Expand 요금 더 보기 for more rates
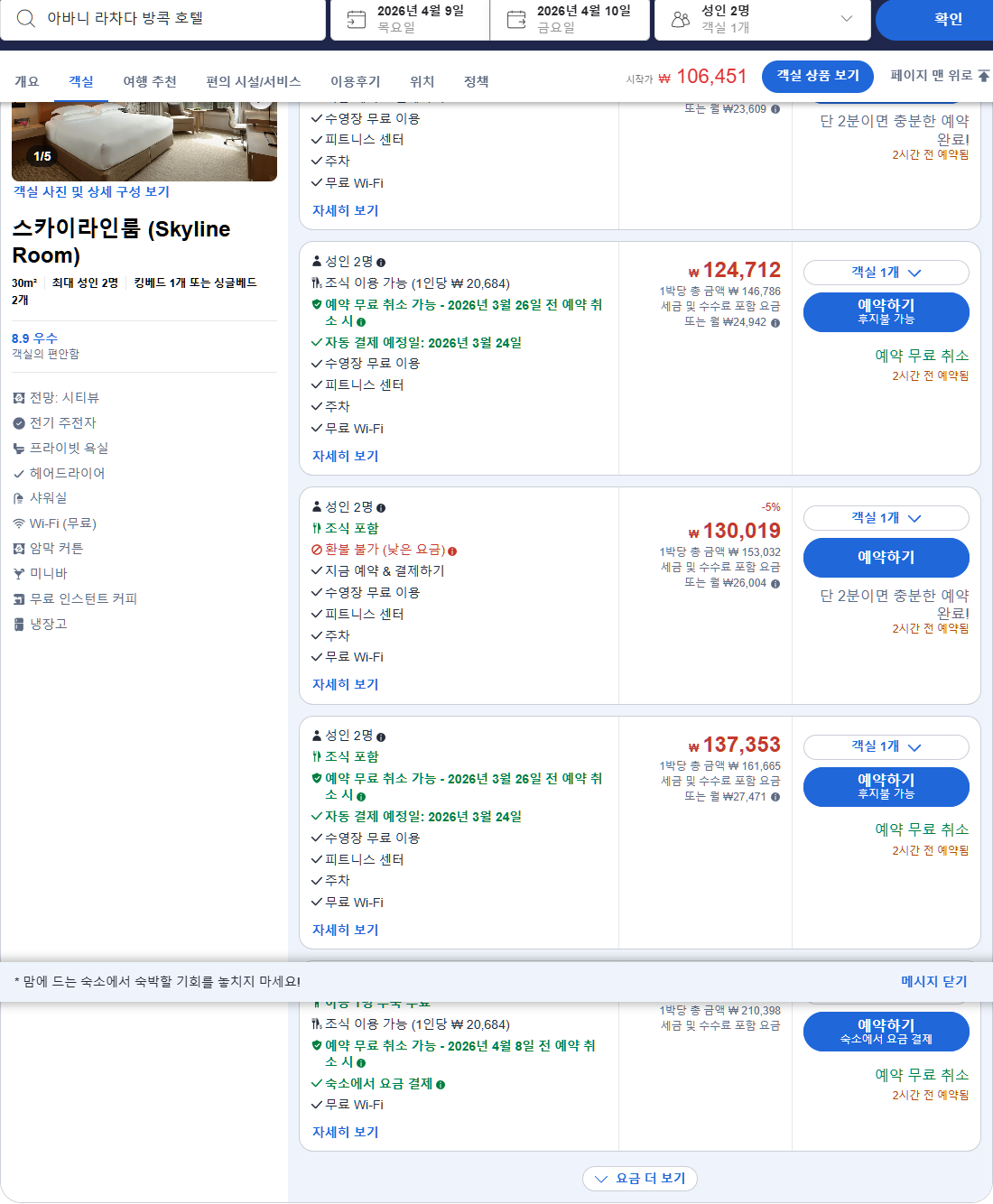 640,1178
